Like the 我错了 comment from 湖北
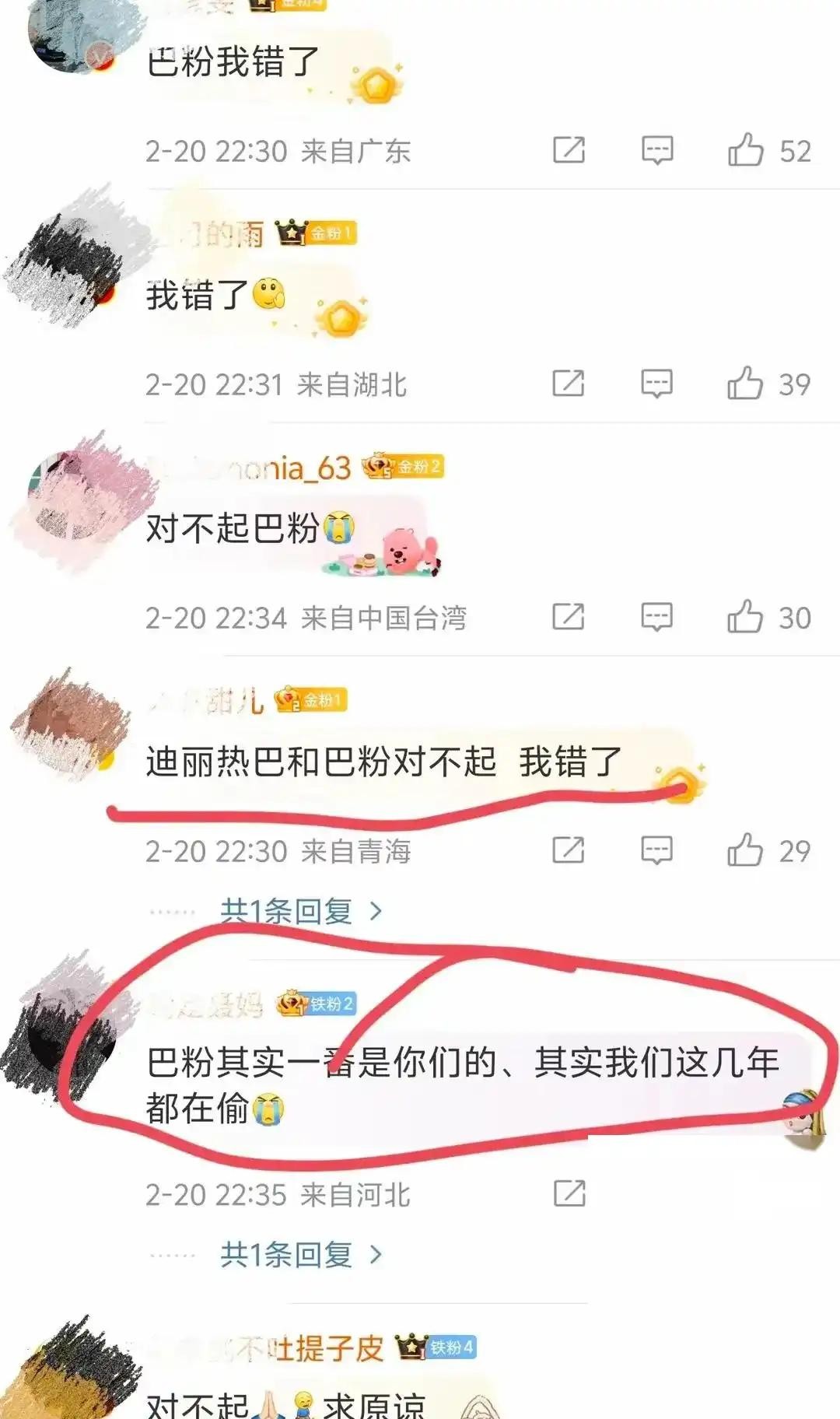The width and height of the screenshot is (840, 1419). (x=745, y=383)
